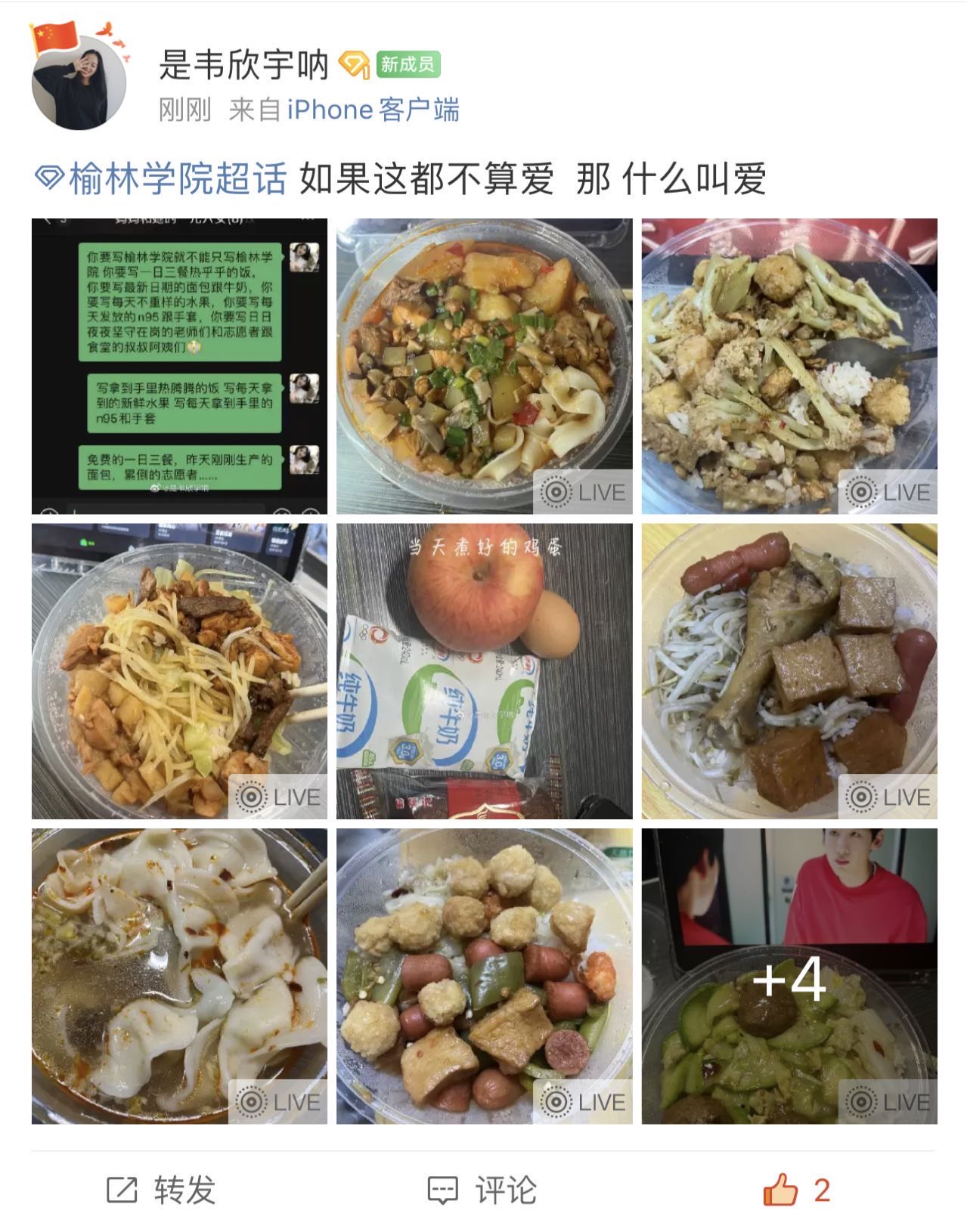Comment on this post via 评论
This screenshot has width=967, height=1232.
click(482, 1190)
